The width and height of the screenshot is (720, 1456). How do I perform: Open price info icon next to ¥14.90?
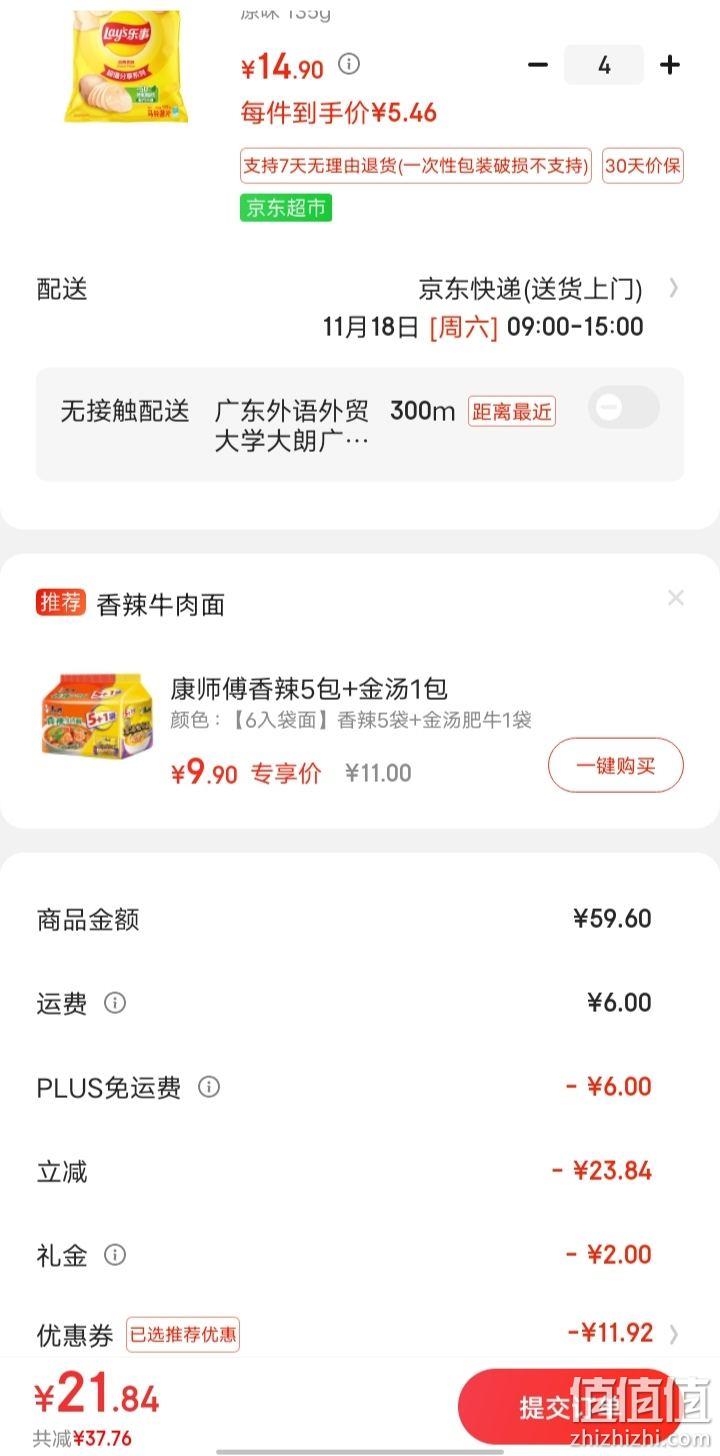pyautogui.click(x=349, y=64)
